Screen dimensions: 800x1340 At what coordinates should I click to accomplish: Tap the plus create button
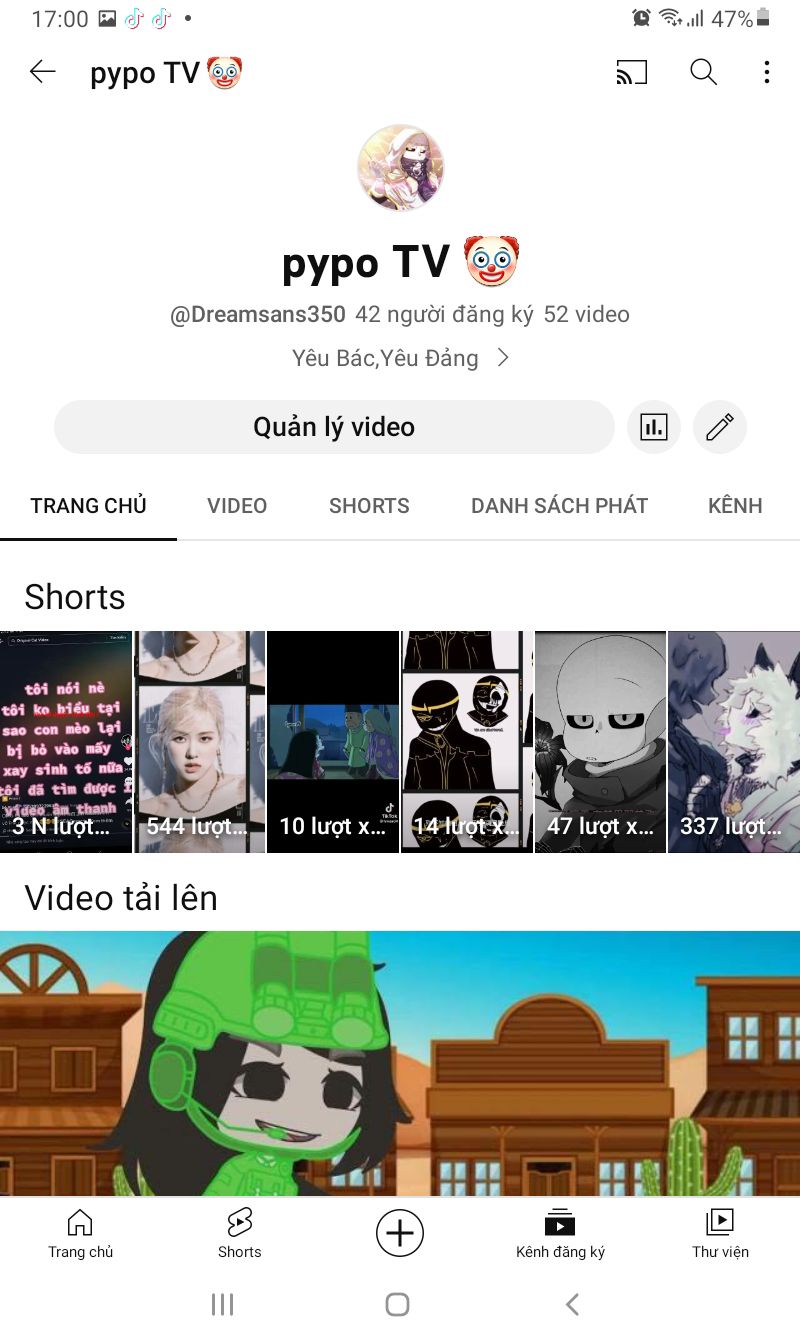click(x=400, y=1233)
